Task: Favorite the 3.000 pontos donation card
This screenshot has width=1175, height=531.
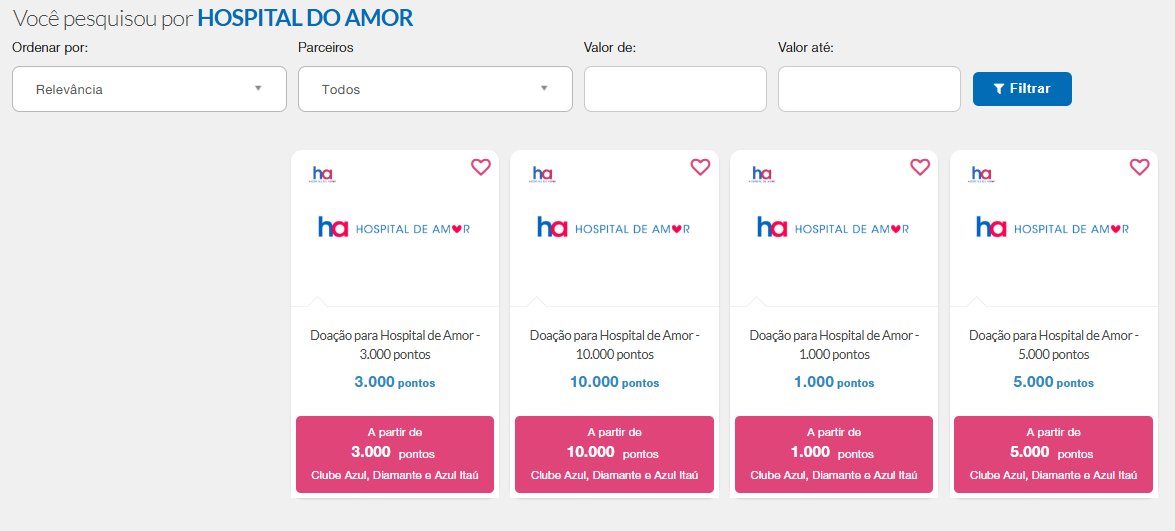Action: tap(481, 167)
